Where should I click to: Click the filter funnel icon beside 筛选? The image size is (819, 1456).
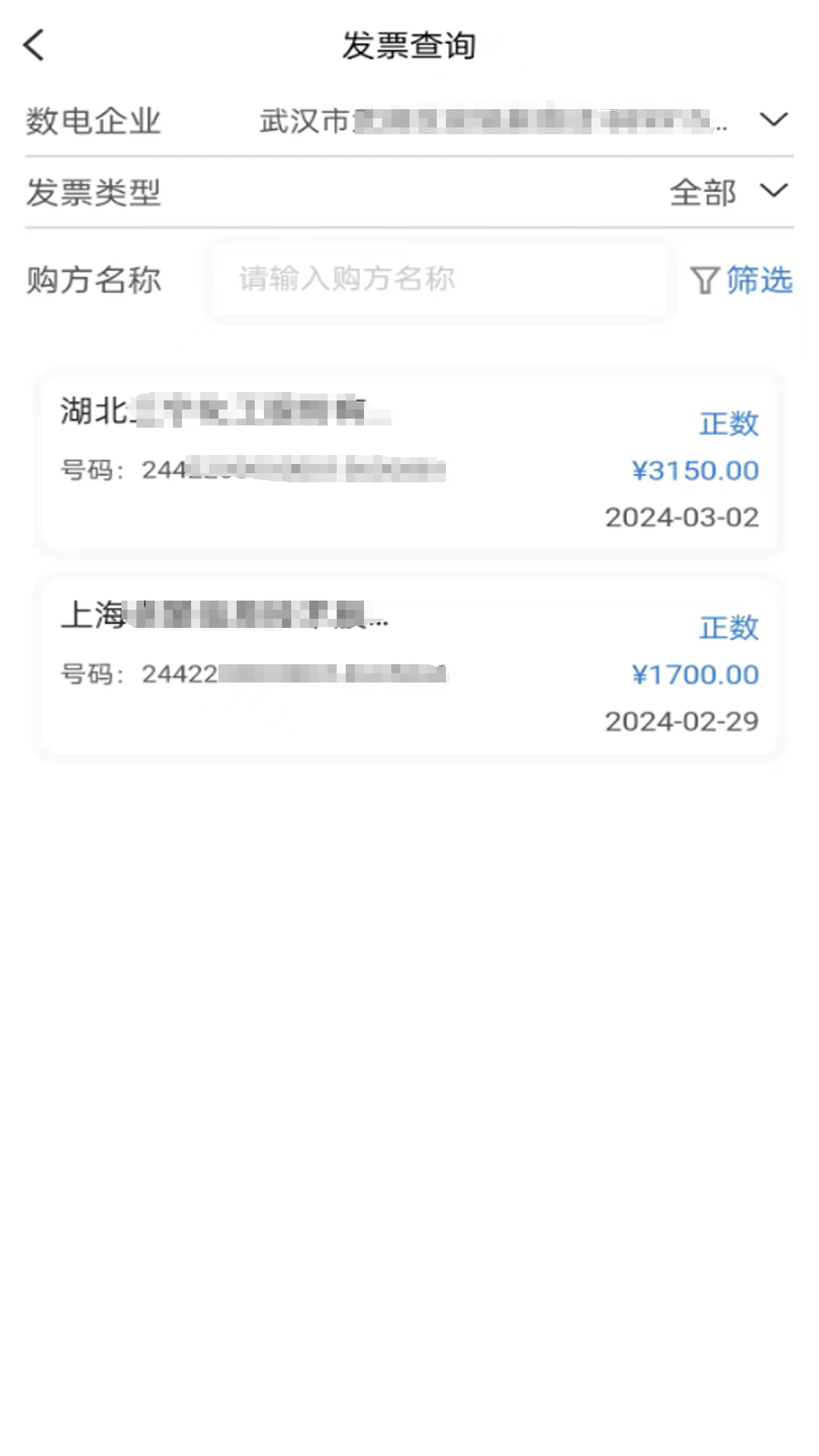coord(704,280)
